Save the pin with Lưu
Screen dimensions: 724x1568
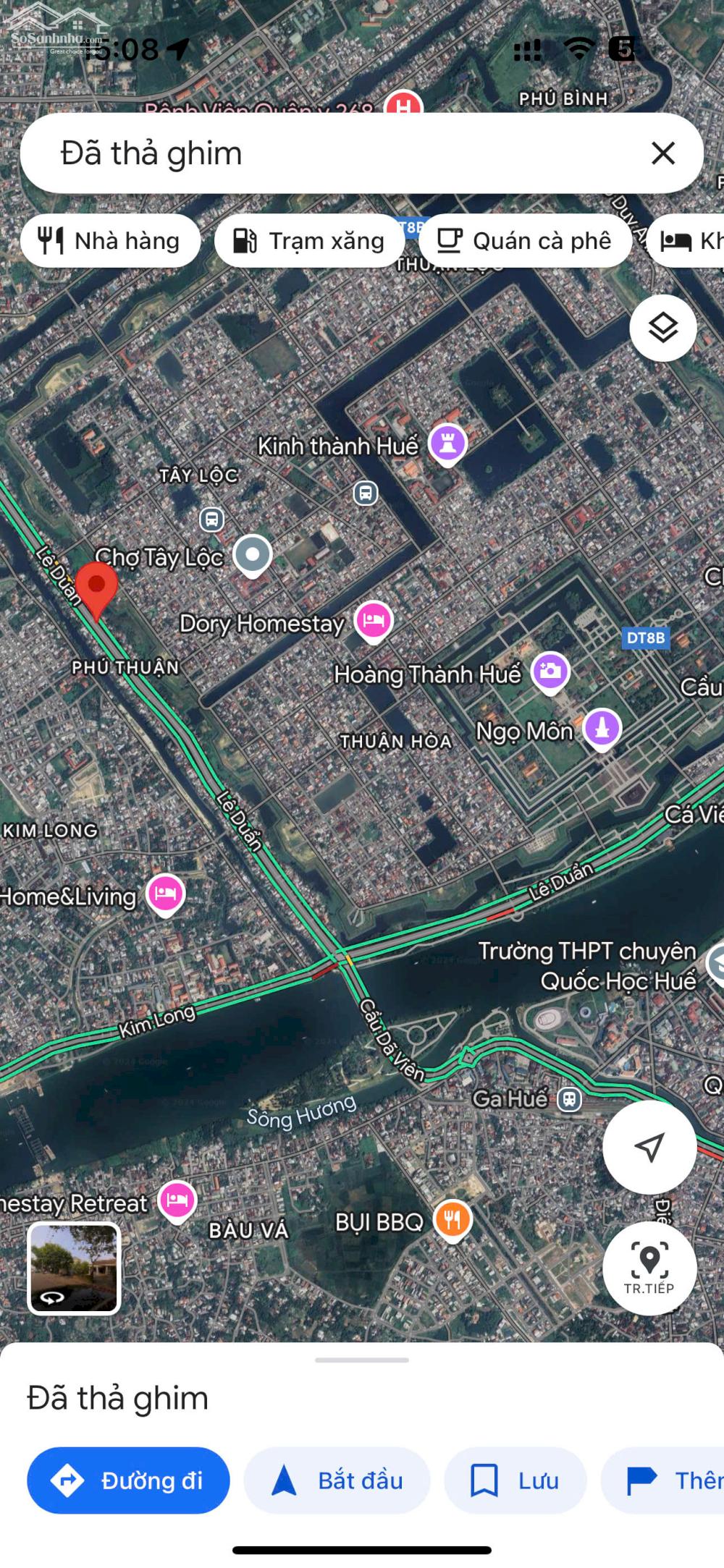(515, 1480)
